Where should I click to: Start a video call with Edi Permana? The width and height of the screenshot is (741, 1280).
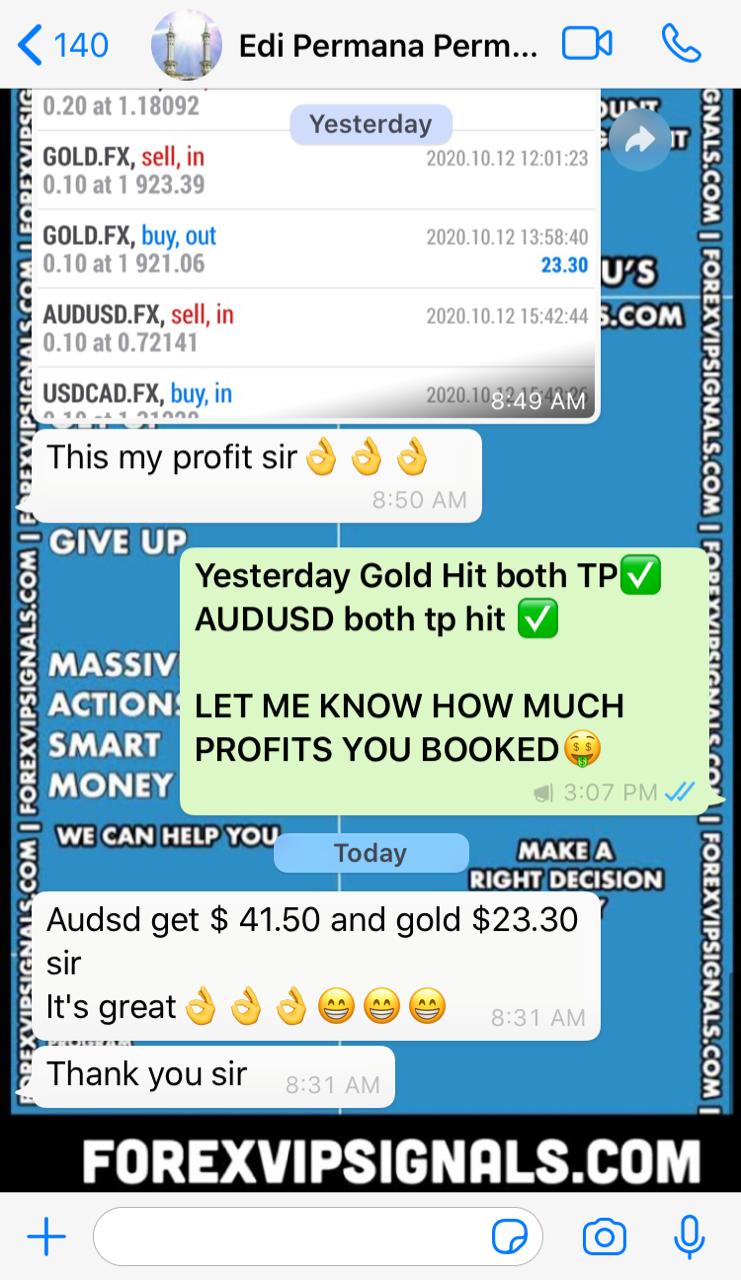coord(586,45)
